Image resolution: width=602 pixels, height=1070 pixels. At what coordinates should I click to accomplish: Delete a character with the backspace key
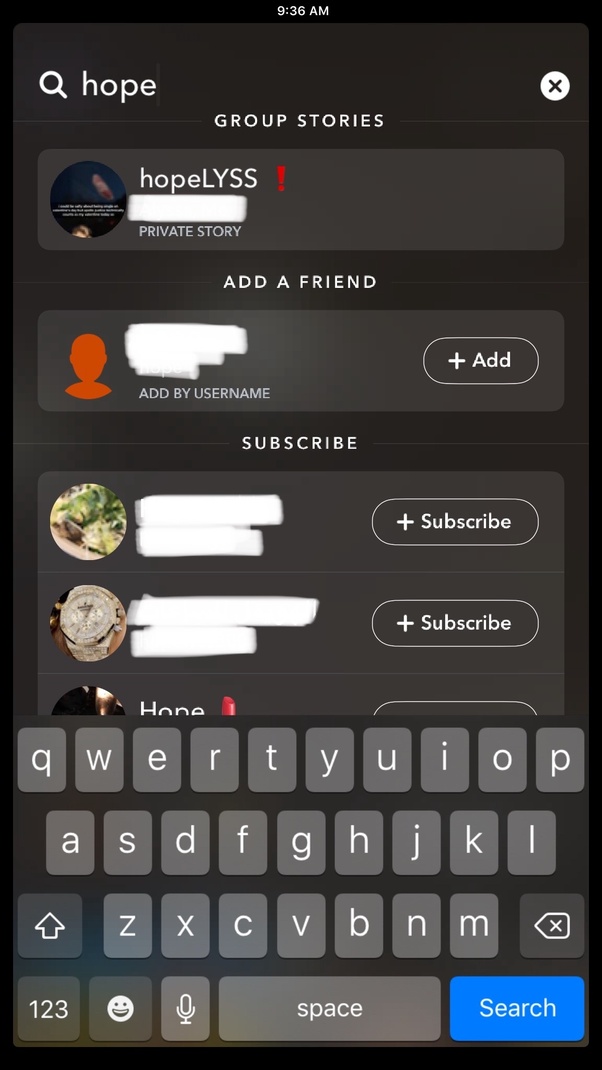click(551, 926)
